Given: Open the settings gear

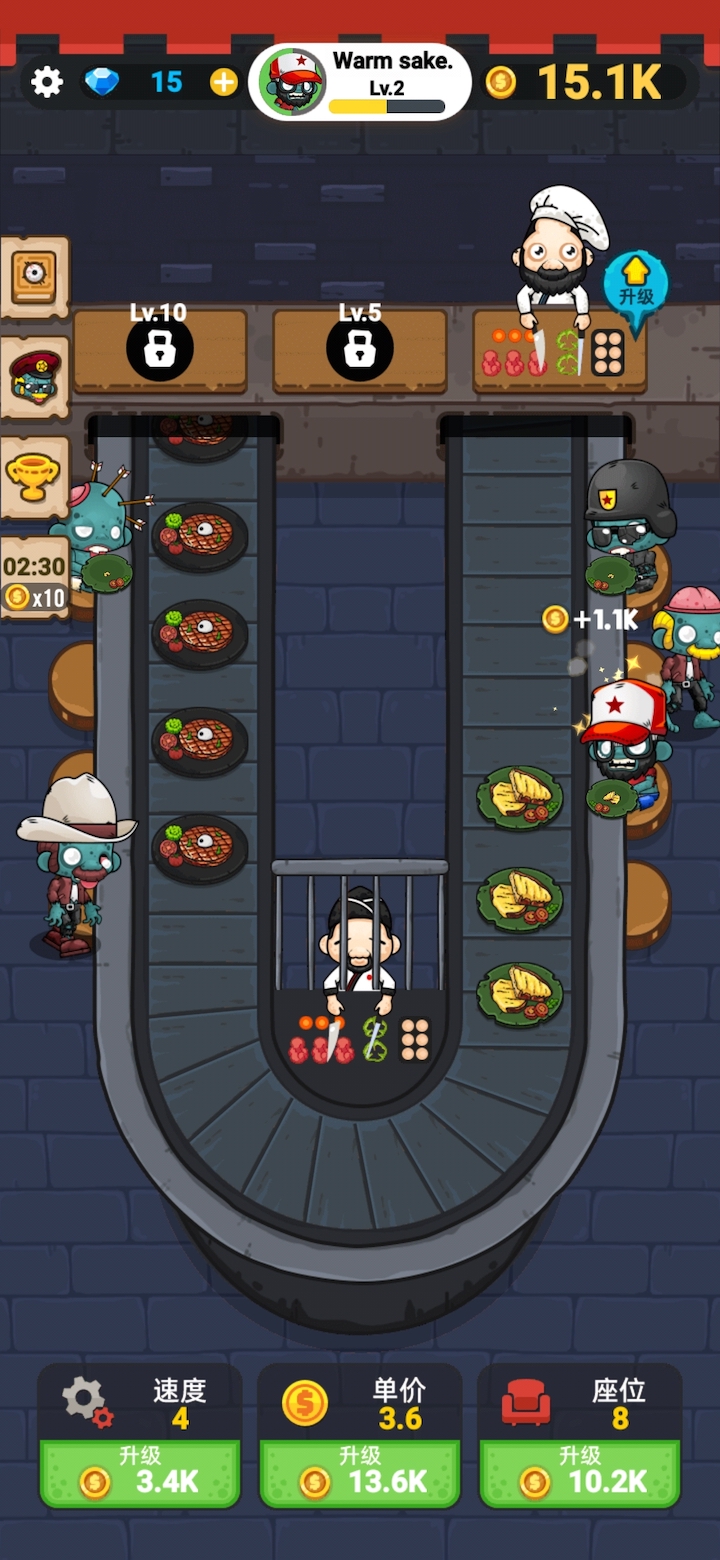Looking at the screenshot, I should pos(47,82).
